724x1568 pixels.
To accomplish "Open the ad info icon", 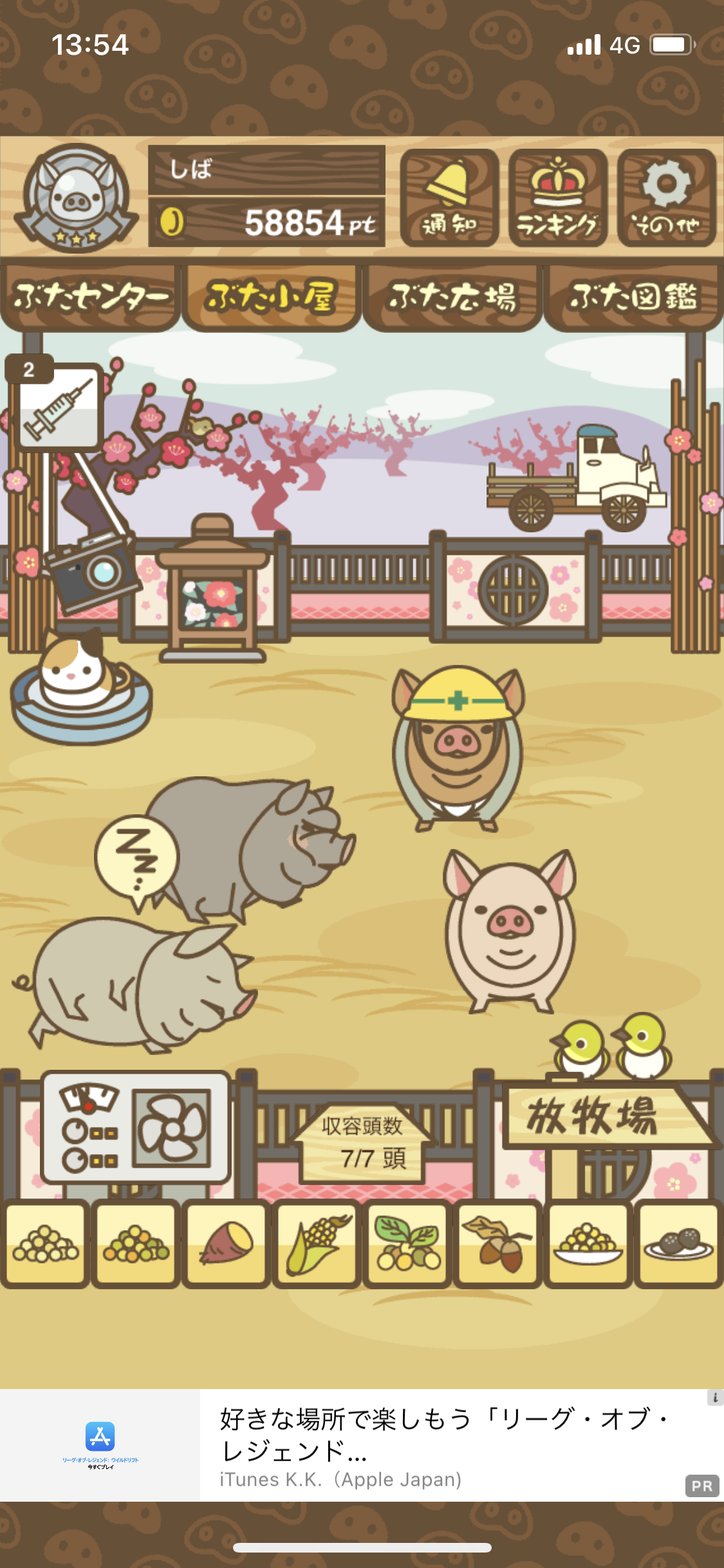I will (x=715, y=1397).
